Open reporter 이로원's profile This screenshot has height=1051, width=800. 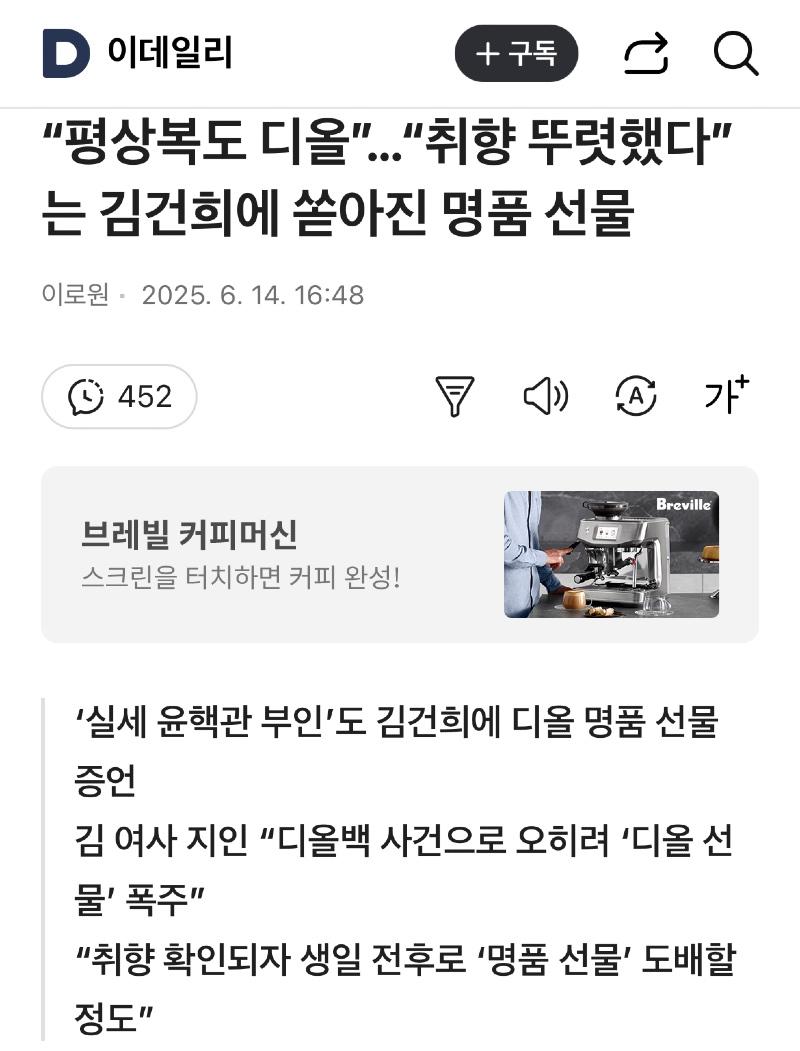(x=75, y=295)
